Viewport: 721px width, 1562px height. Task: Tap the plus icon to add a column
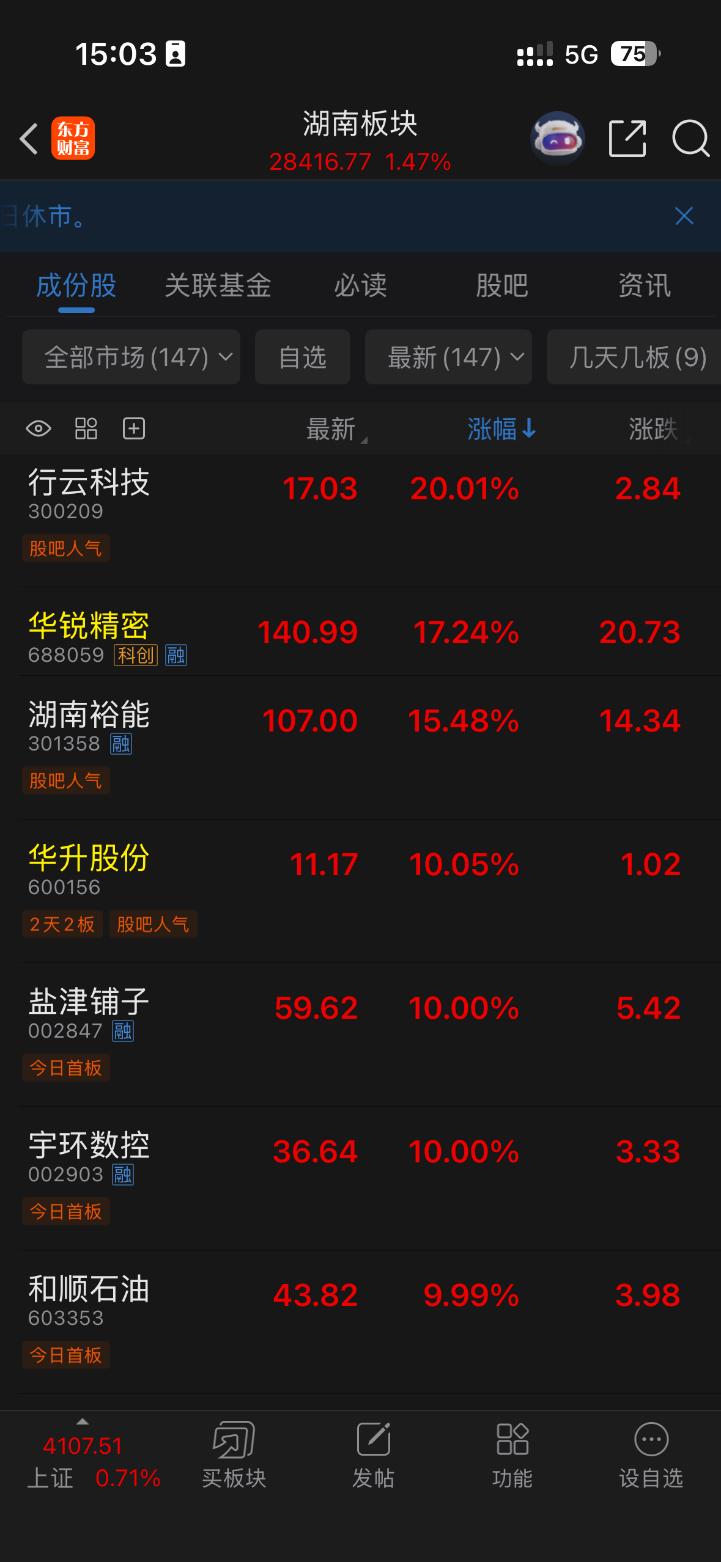[x=133, y=428]
